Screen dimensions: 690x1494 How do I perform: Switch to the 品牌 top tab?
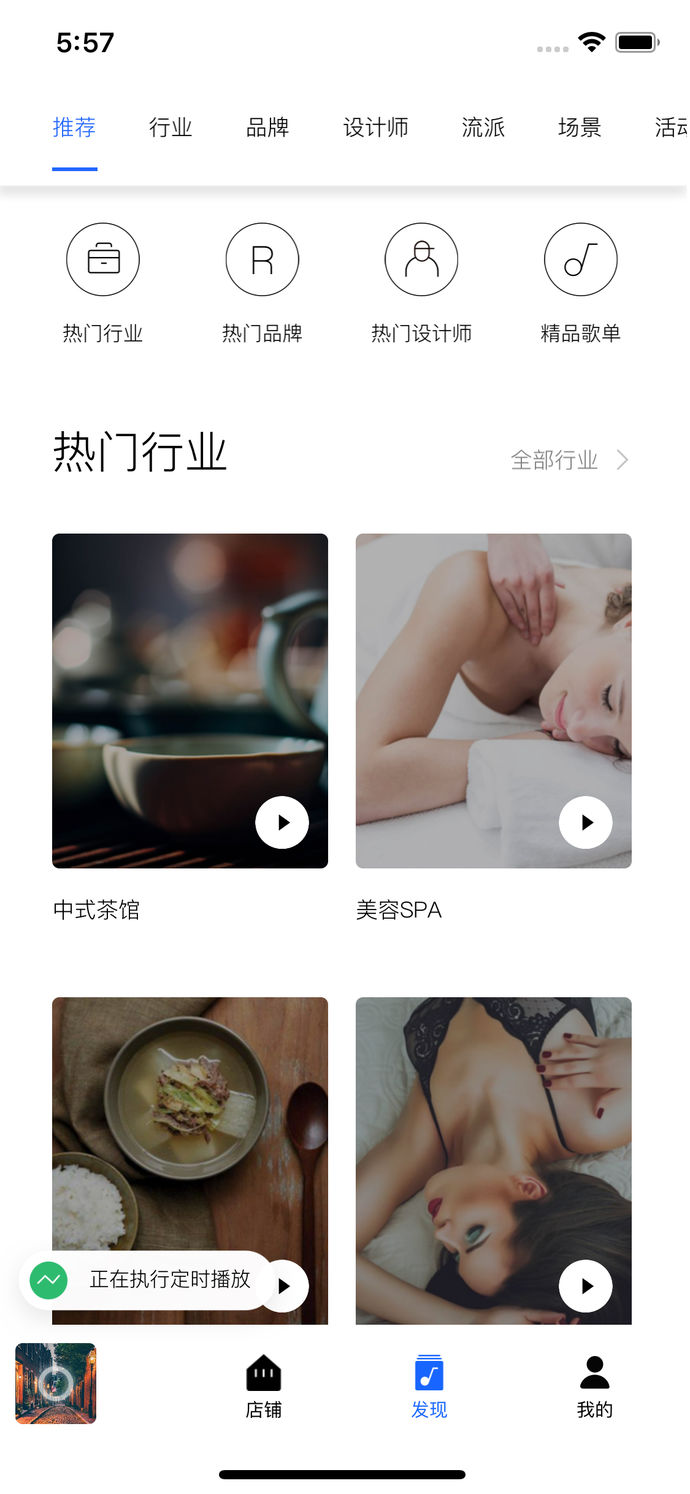click(267, 128)
